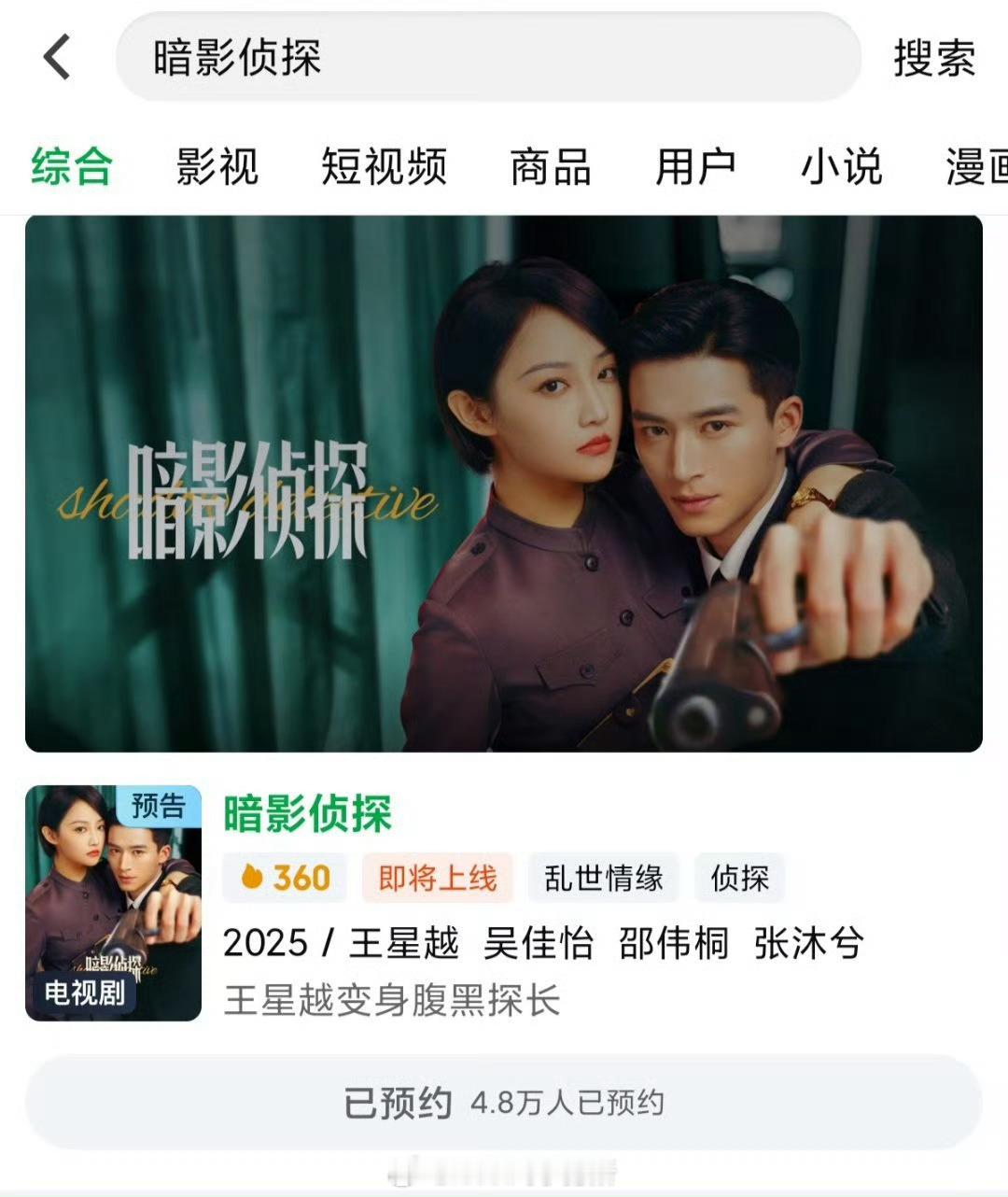The image size is (1008, 1197).
Task: Tap the 已预约 reservation button
Action: tap(504, 1102)
